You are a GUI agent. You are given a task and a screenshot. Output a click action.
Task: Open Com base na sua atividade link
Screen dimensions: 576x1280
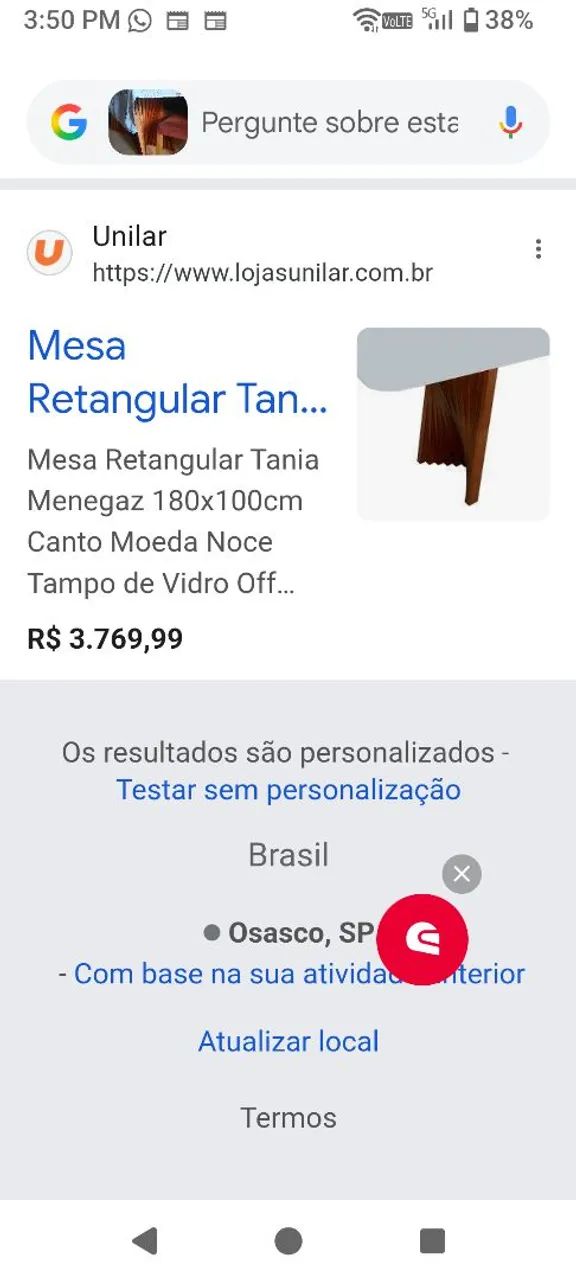point(299,973)
